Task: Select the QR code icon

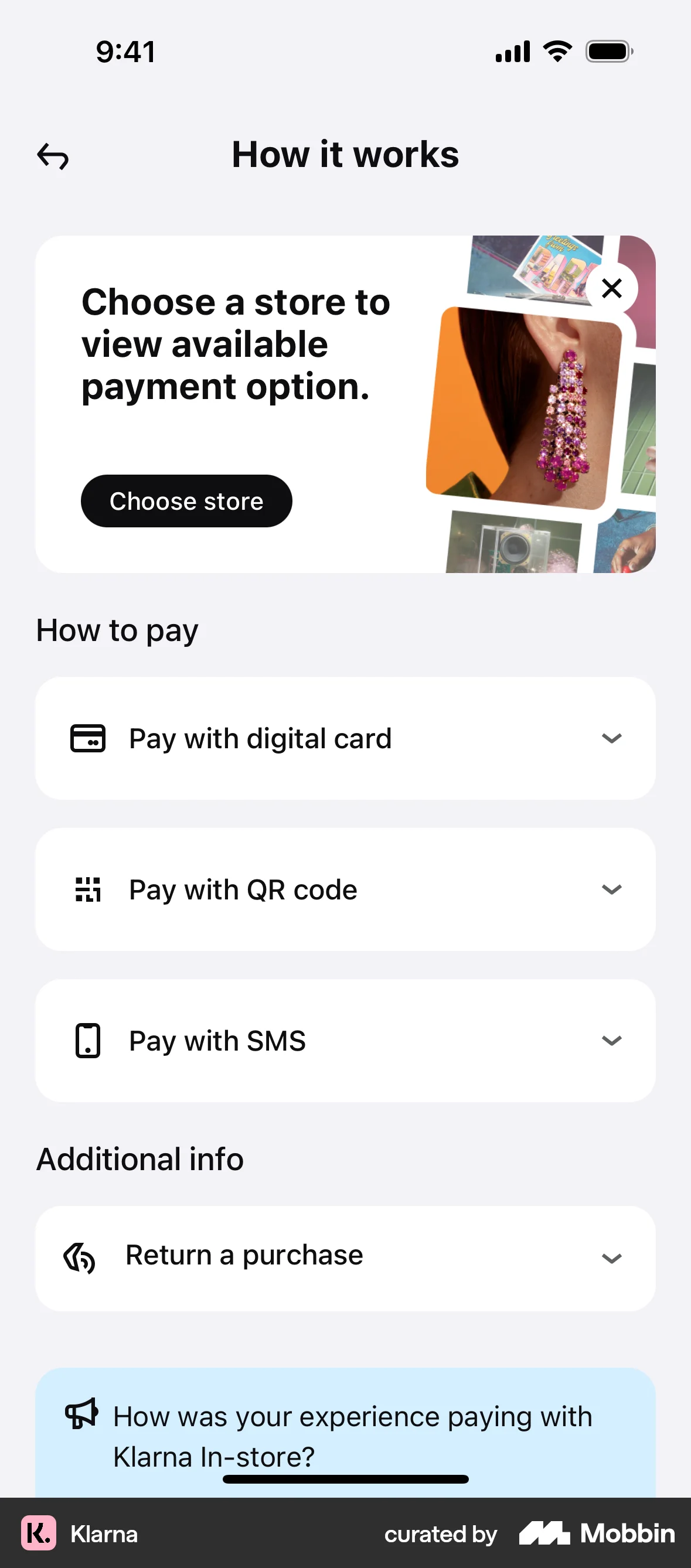Action: 88,889
